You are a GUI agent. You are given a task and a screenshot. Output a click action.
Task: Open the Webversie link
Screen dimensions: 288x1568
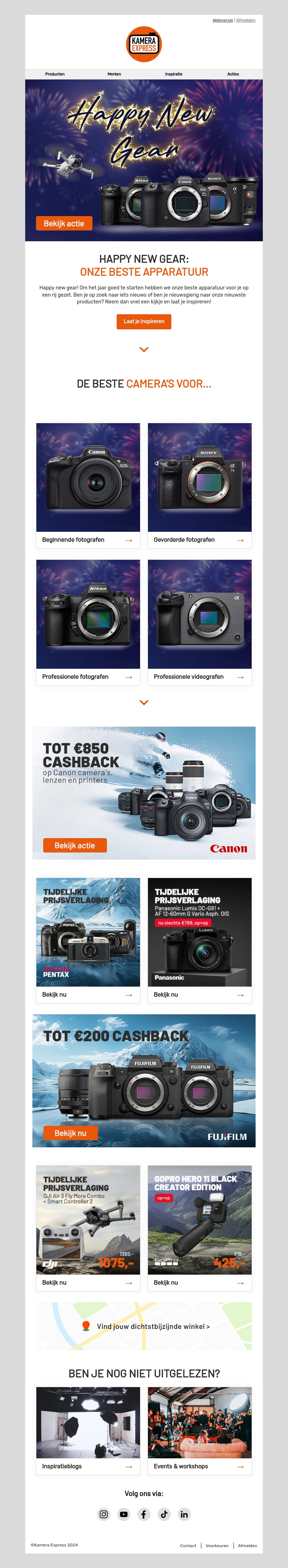(222, 20)
